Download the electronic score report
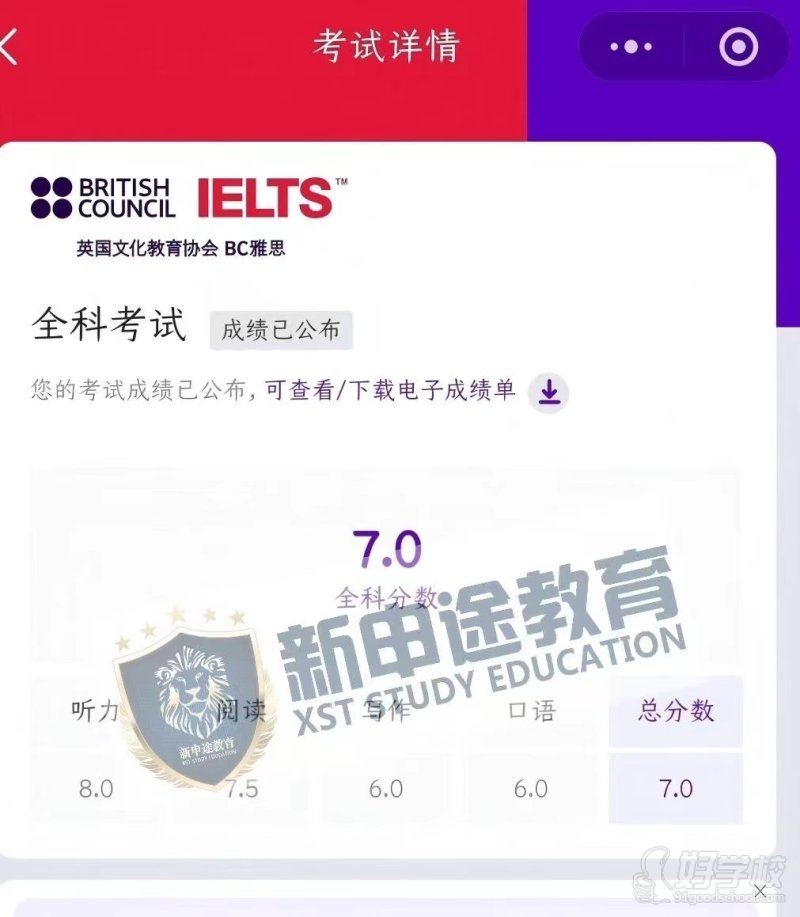 548,392
